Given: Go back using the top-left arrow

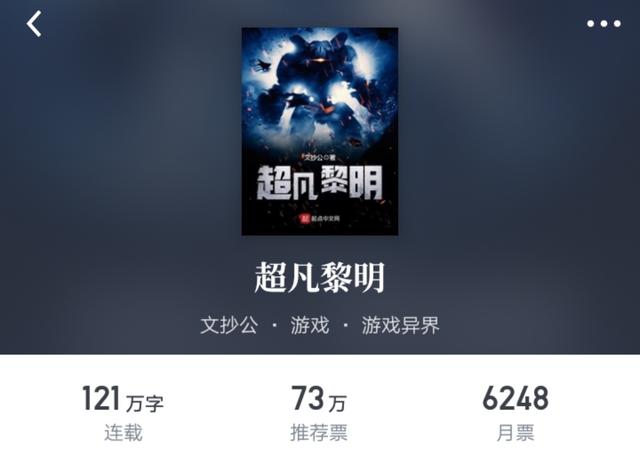Looking at the screenshot, I should click(34, 24).
